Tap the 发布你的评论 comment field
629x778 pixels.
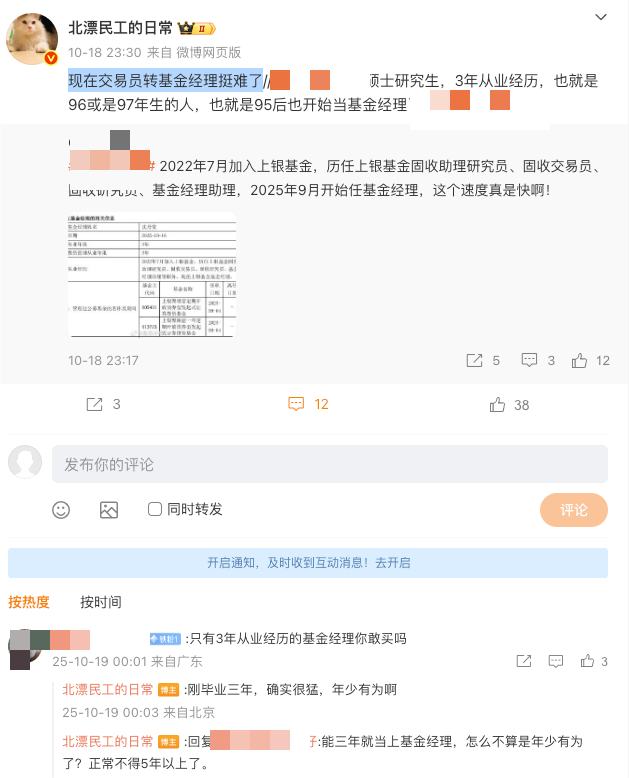(x=328, y=464)
